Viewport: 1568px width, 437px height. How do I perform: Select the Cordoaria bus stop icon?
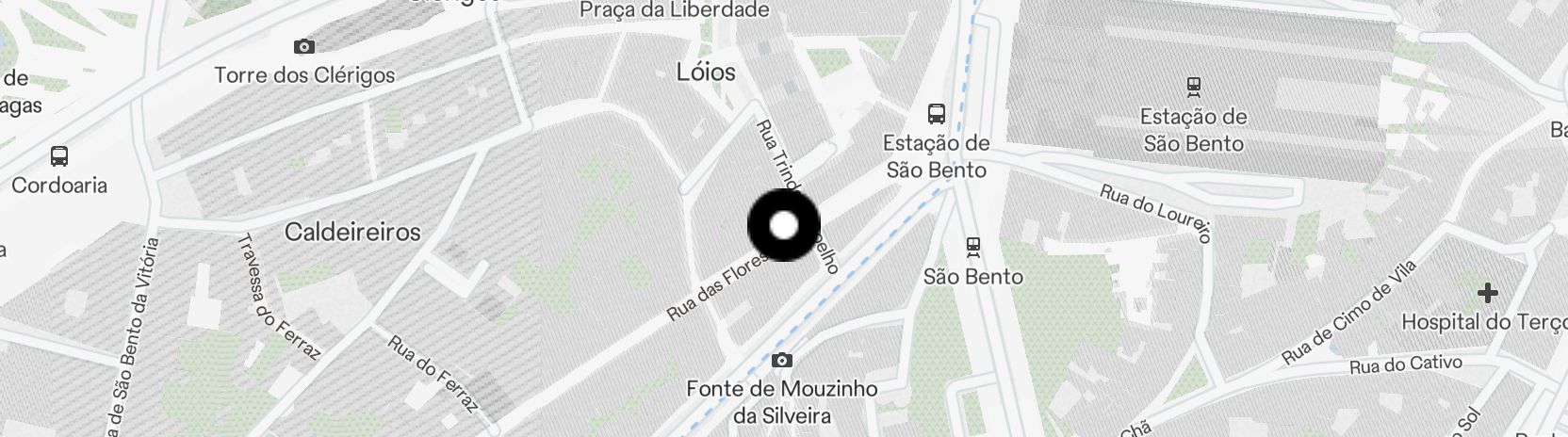click(59, 155)
